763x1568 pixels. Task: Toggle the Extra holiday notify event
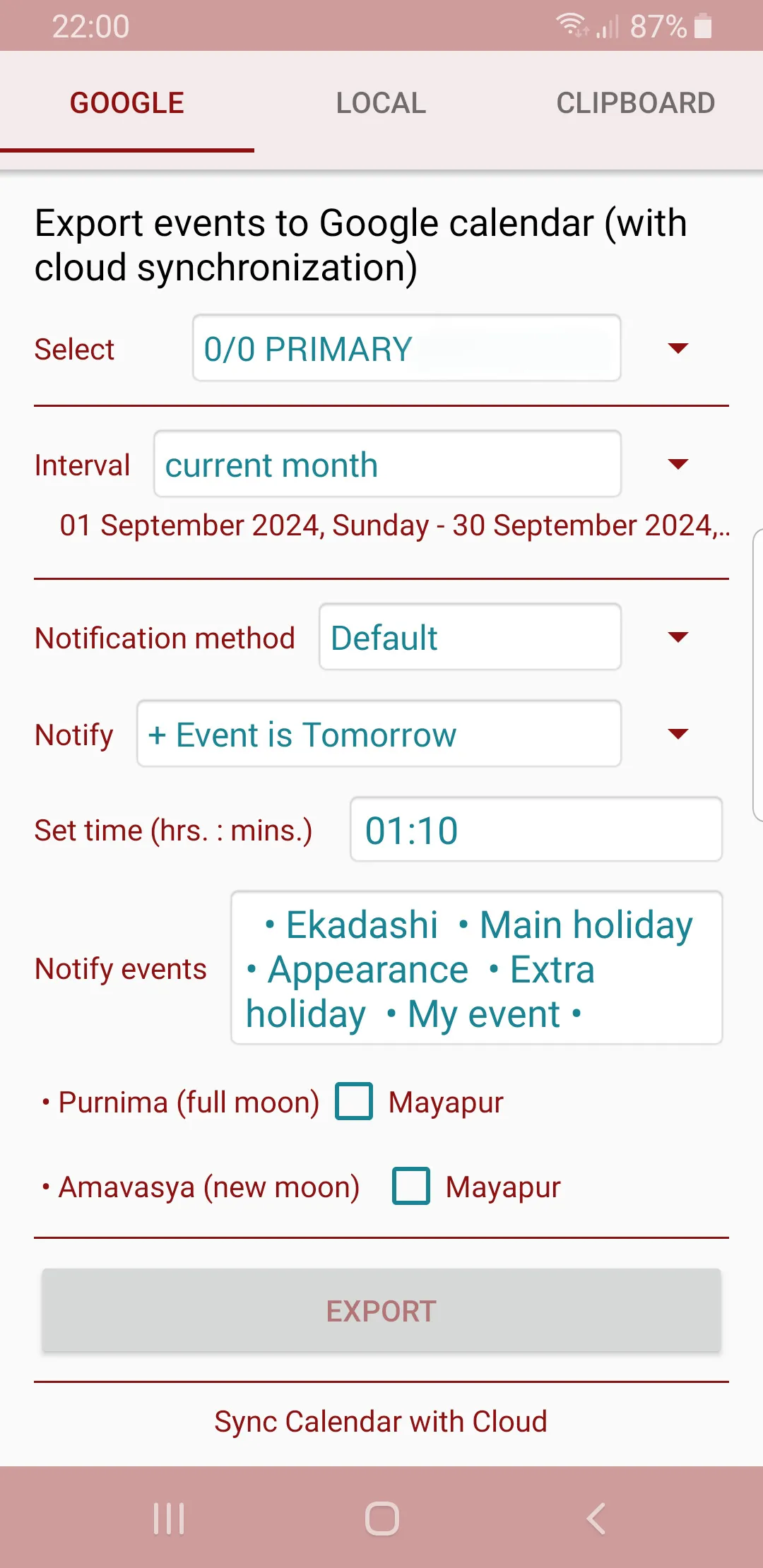pyautogui.click(x=552, y=968)
